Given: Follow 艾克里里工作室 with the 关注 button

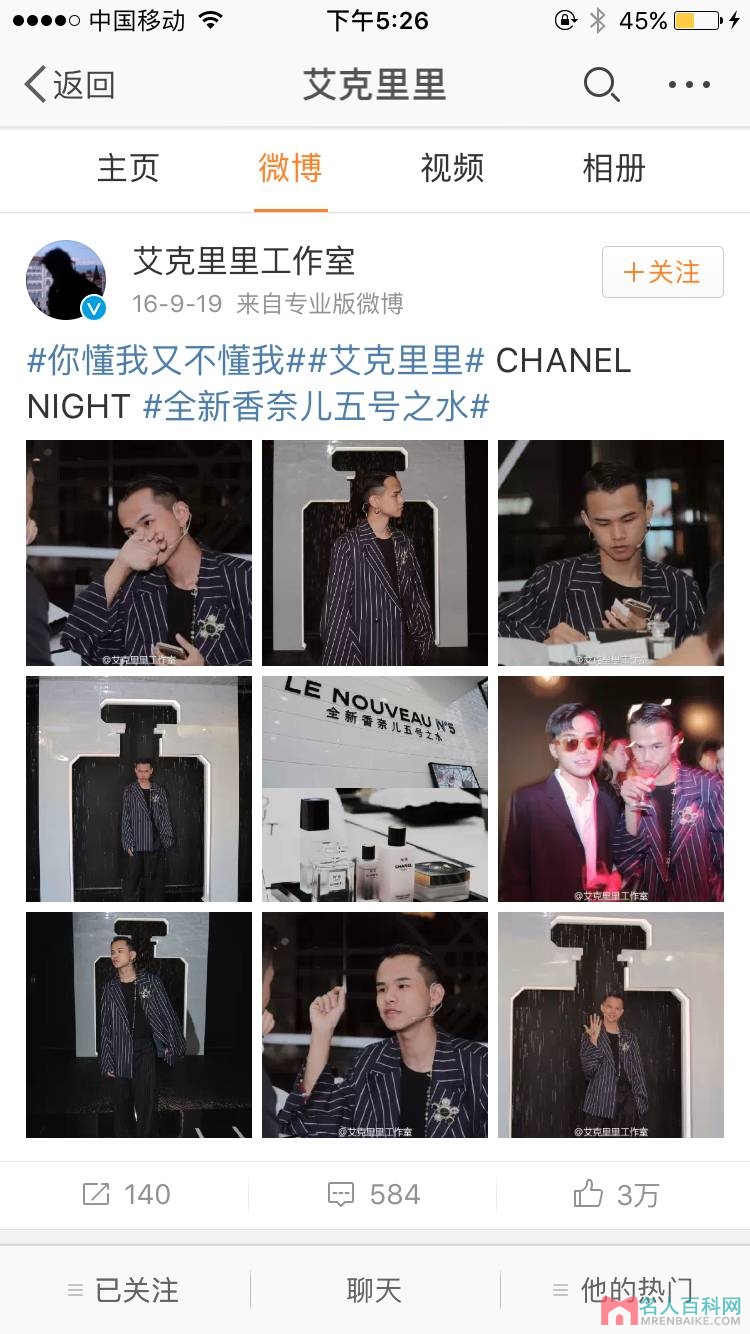Looking at the screenshot, I should (662, 272).
